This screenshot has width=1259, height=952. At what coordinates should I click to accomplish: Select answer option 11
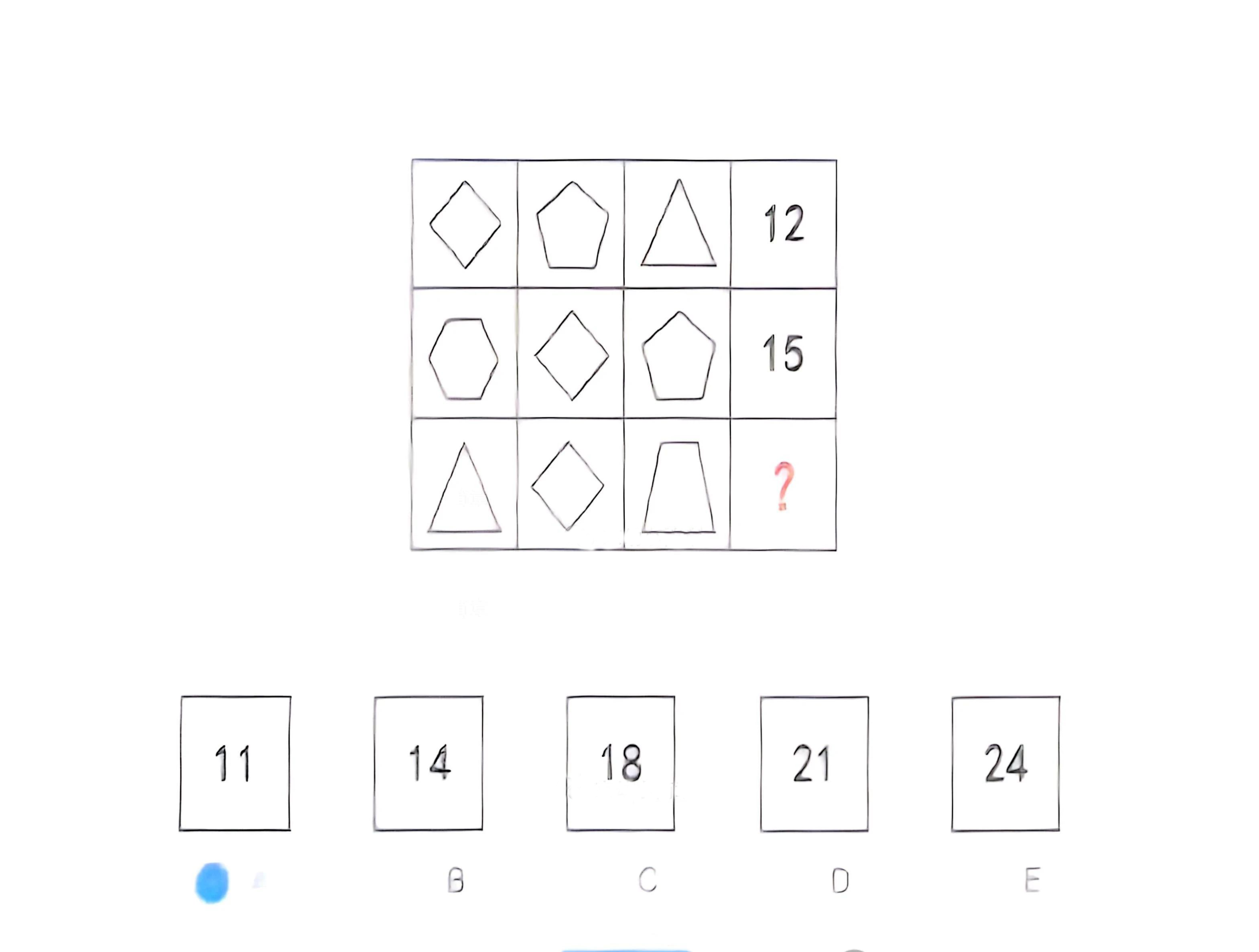pyautogui.click(x=234, y=763)
